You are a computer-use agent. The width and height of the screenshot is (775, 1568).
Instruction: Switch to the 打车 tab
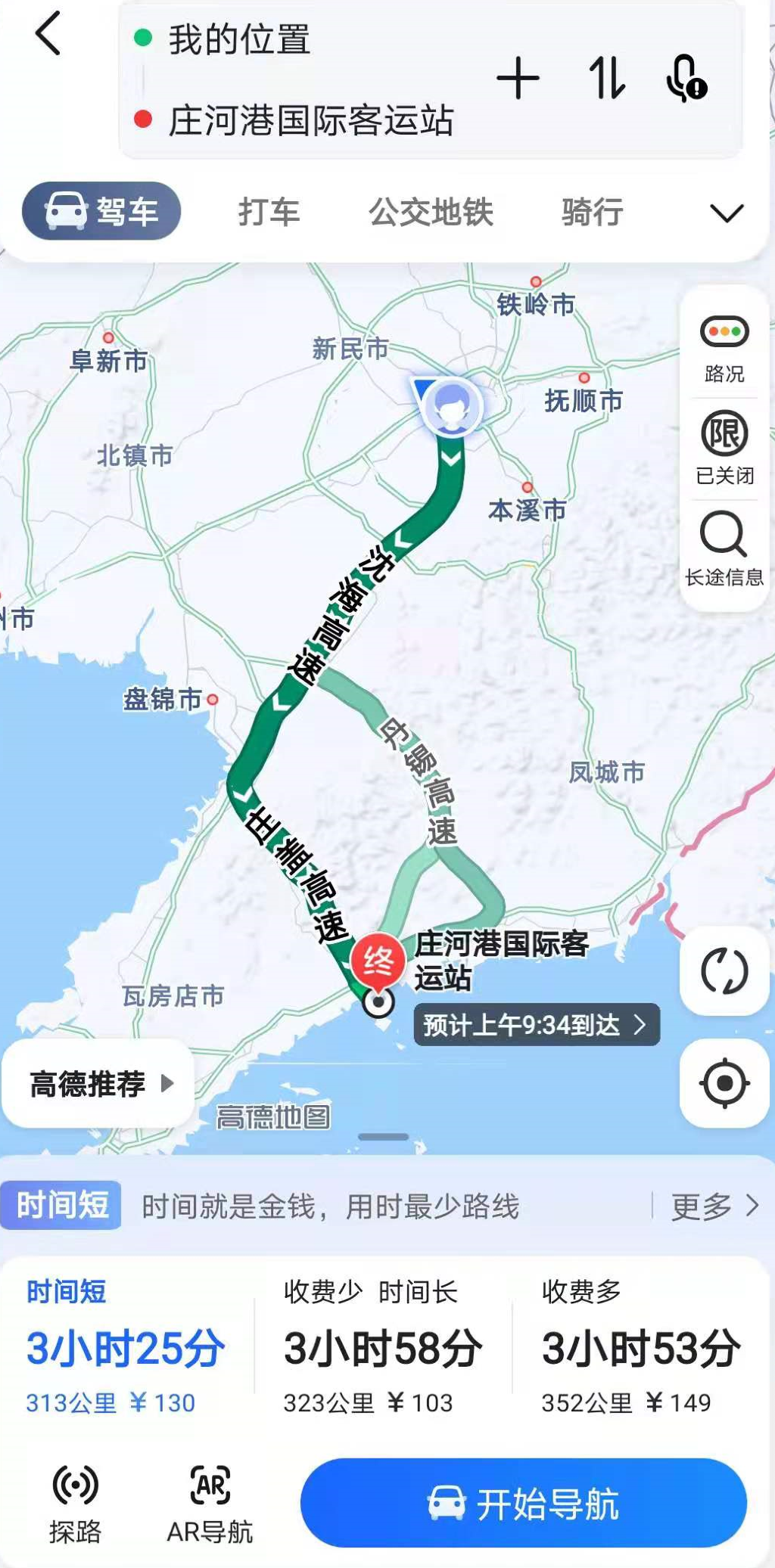point(269,212)
